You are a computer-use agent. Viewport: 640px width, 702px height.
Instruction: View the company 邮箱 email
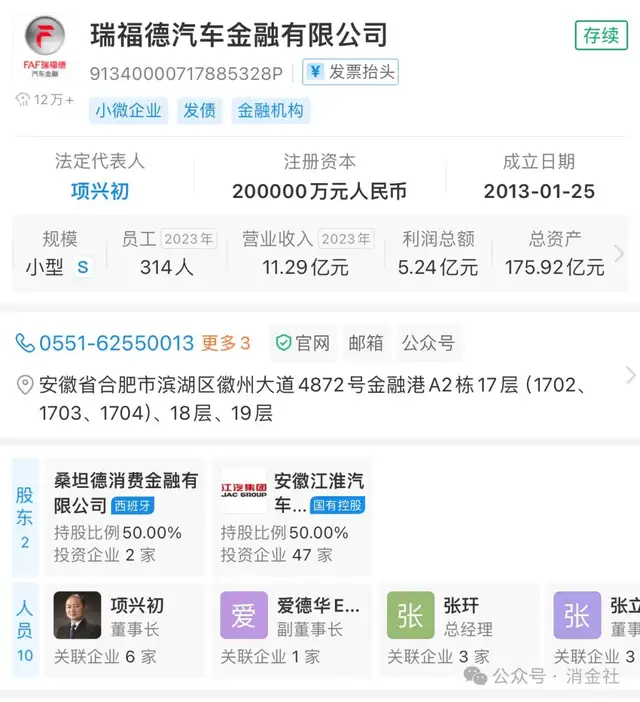click(x=366, y=343)
